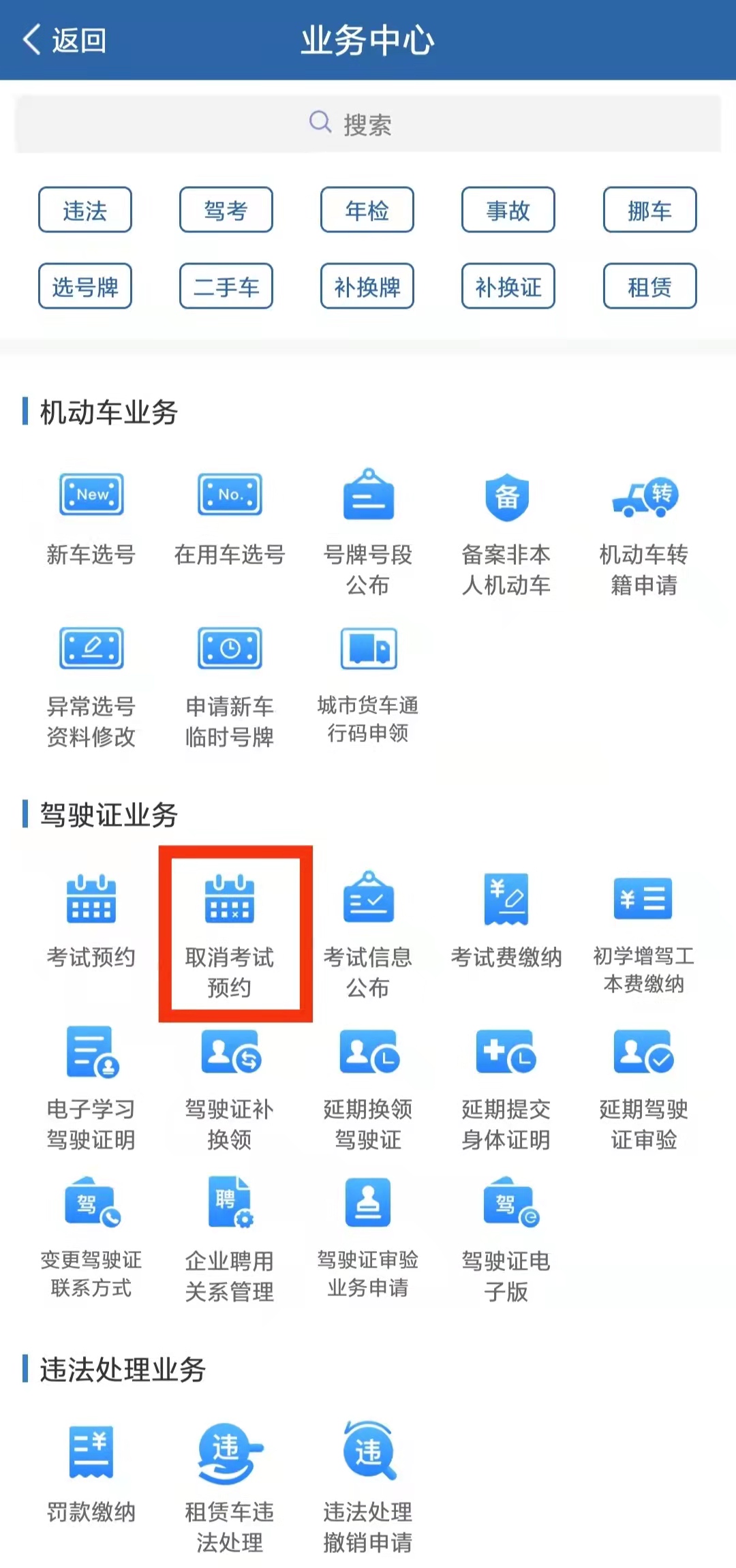Open 延期驾驶证审验
Screen dimensions: 736x1568
644,1087
